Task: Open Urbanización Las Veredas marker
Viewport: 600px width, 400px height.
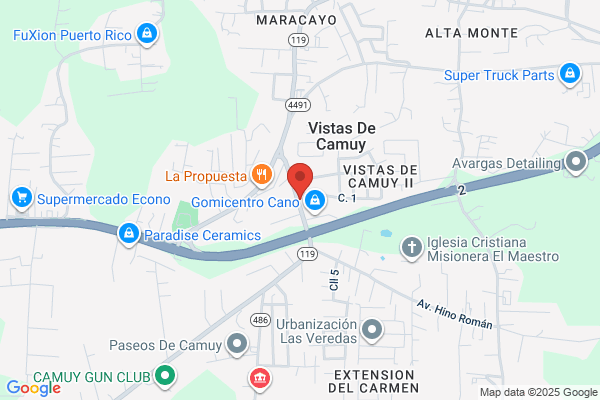Action: click(372, 331)
